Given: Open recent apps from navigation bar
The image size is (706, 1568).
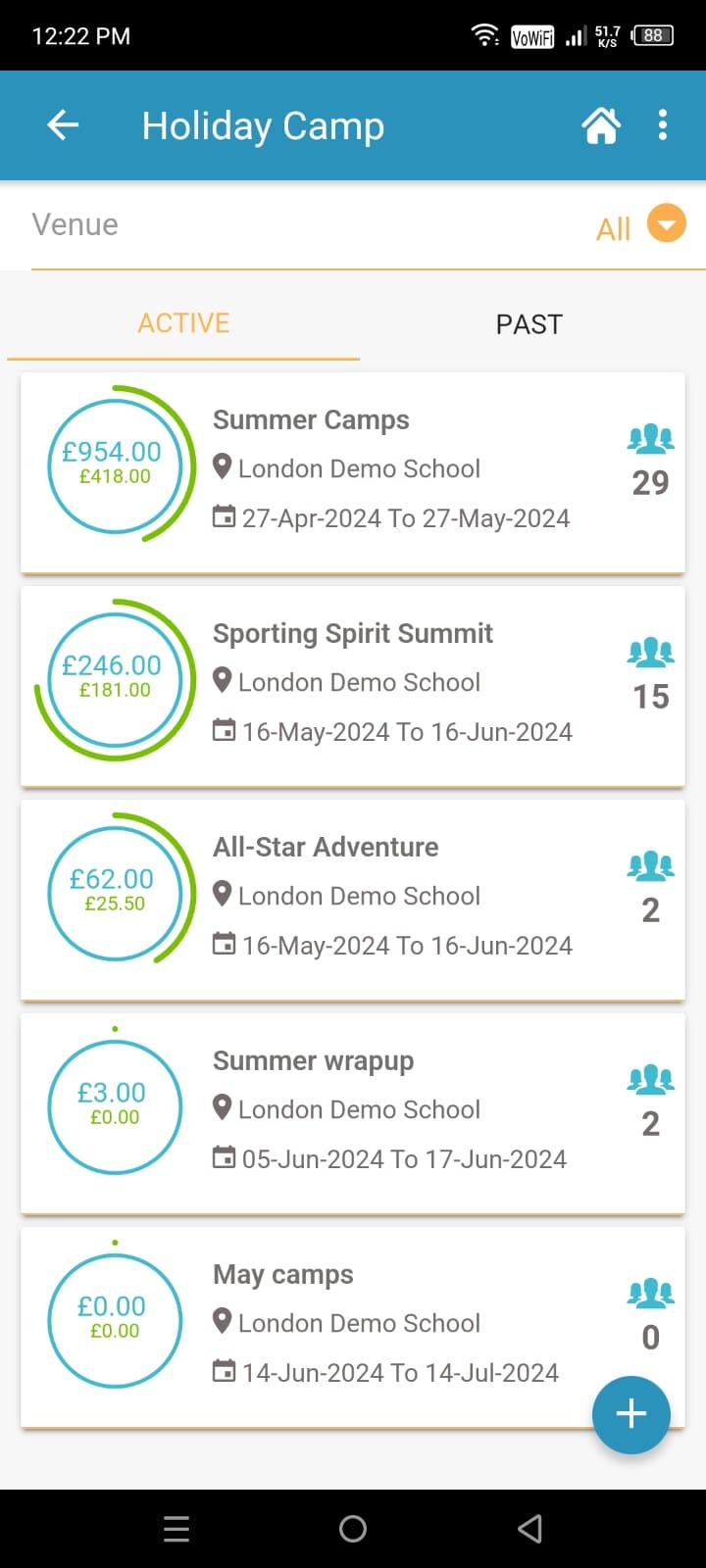Looking at the screenshot, I should coord(176,1529).
